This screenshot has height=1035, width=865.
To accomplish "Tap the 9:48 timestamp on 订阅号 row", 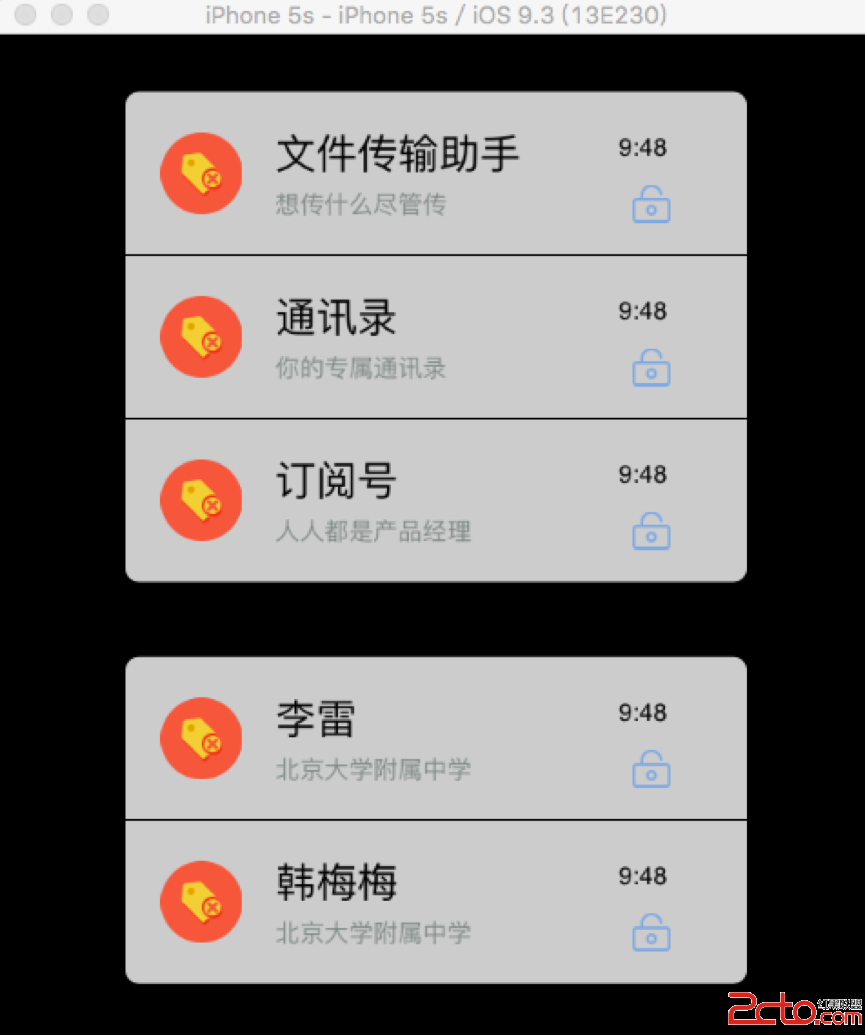I will (641, 474).
